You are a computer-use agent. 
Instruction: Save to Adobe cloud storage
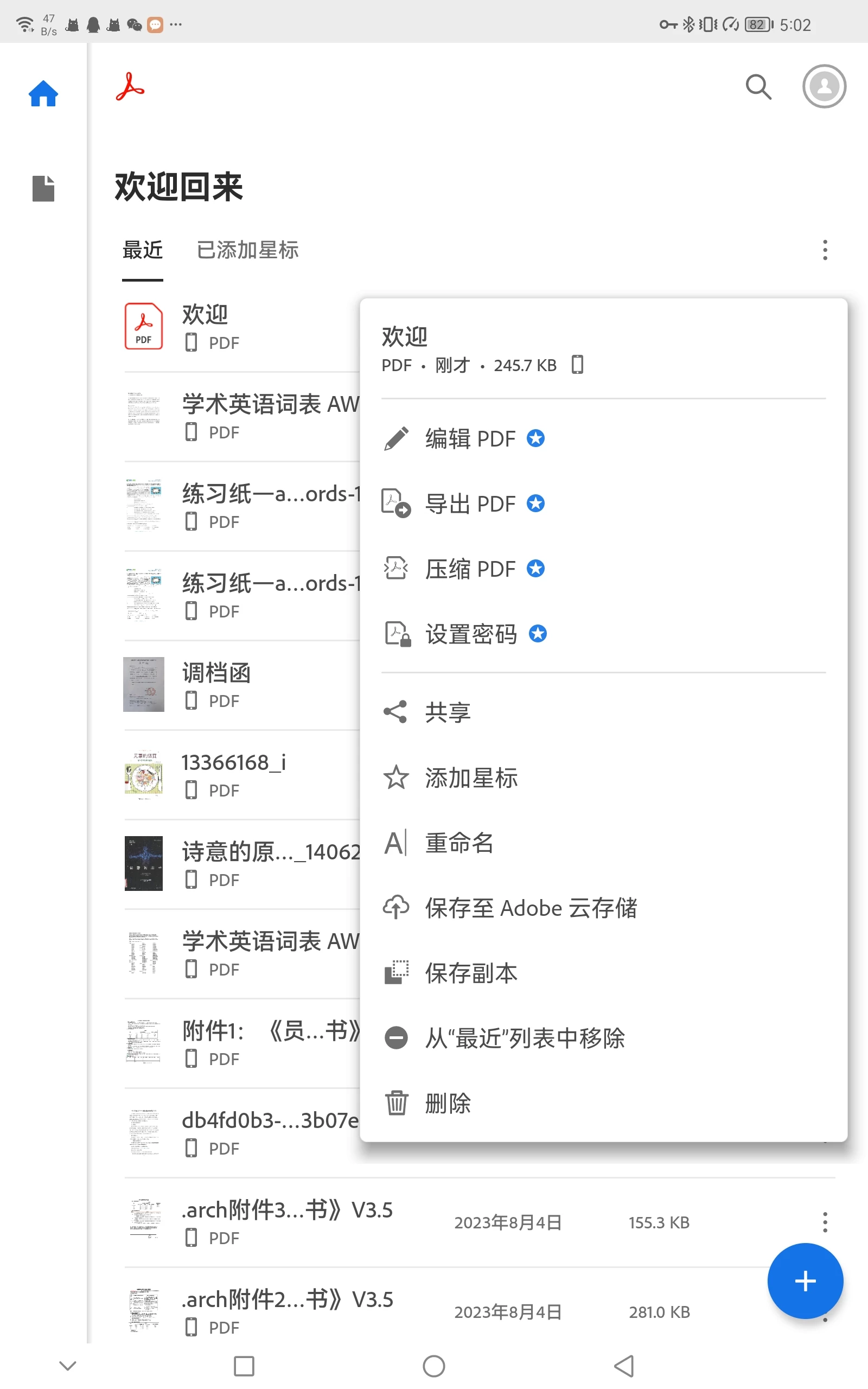coord(531,908)
